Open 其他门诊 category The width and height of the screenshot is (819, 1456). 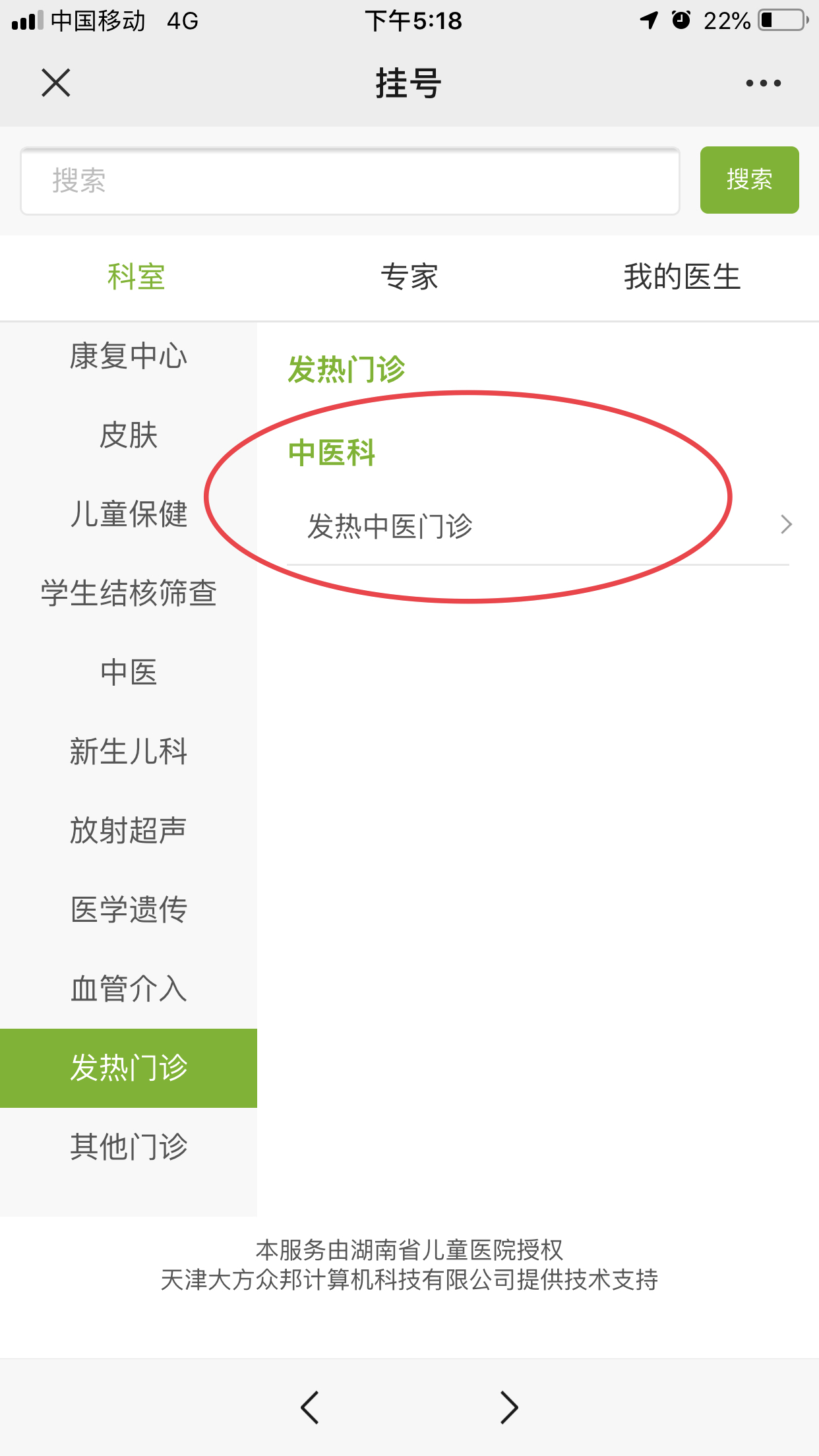click(x=129, y=1147)
